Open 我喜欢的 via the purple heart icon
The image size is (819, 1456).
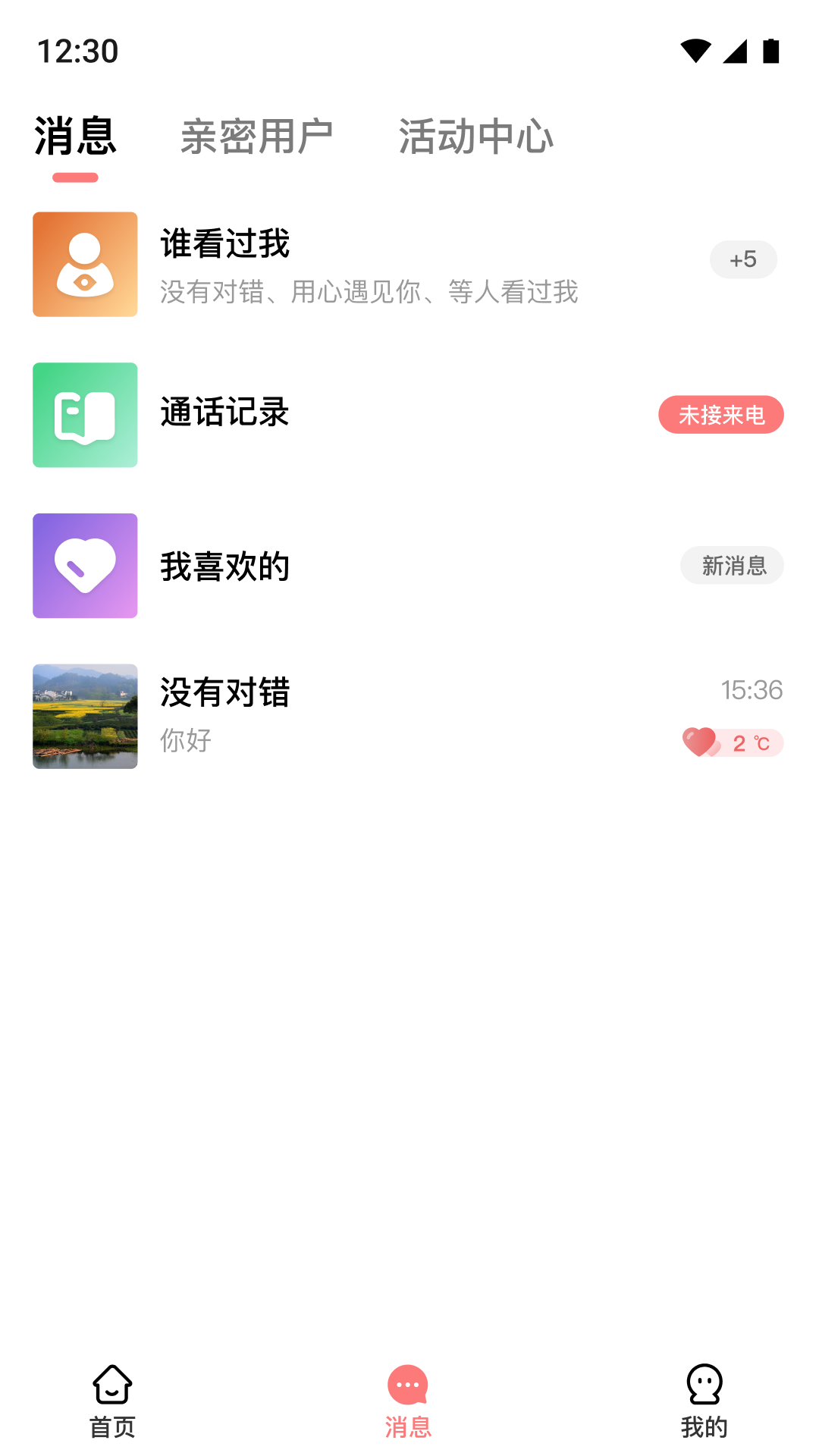84,566
